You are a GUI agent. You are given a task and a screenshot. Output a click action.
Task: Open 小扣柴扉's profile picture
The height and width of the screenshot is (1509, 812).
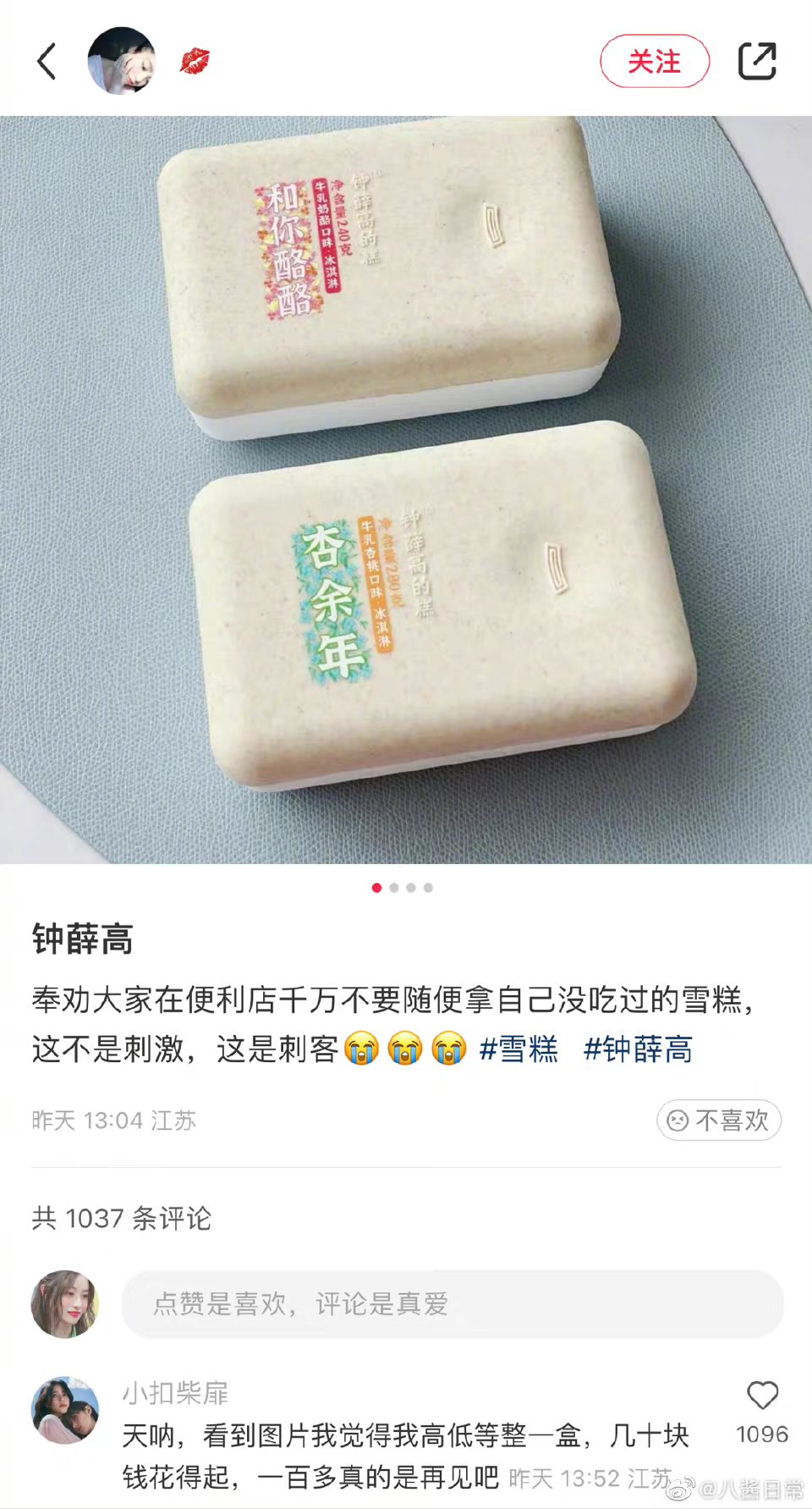click(65, 1410)
